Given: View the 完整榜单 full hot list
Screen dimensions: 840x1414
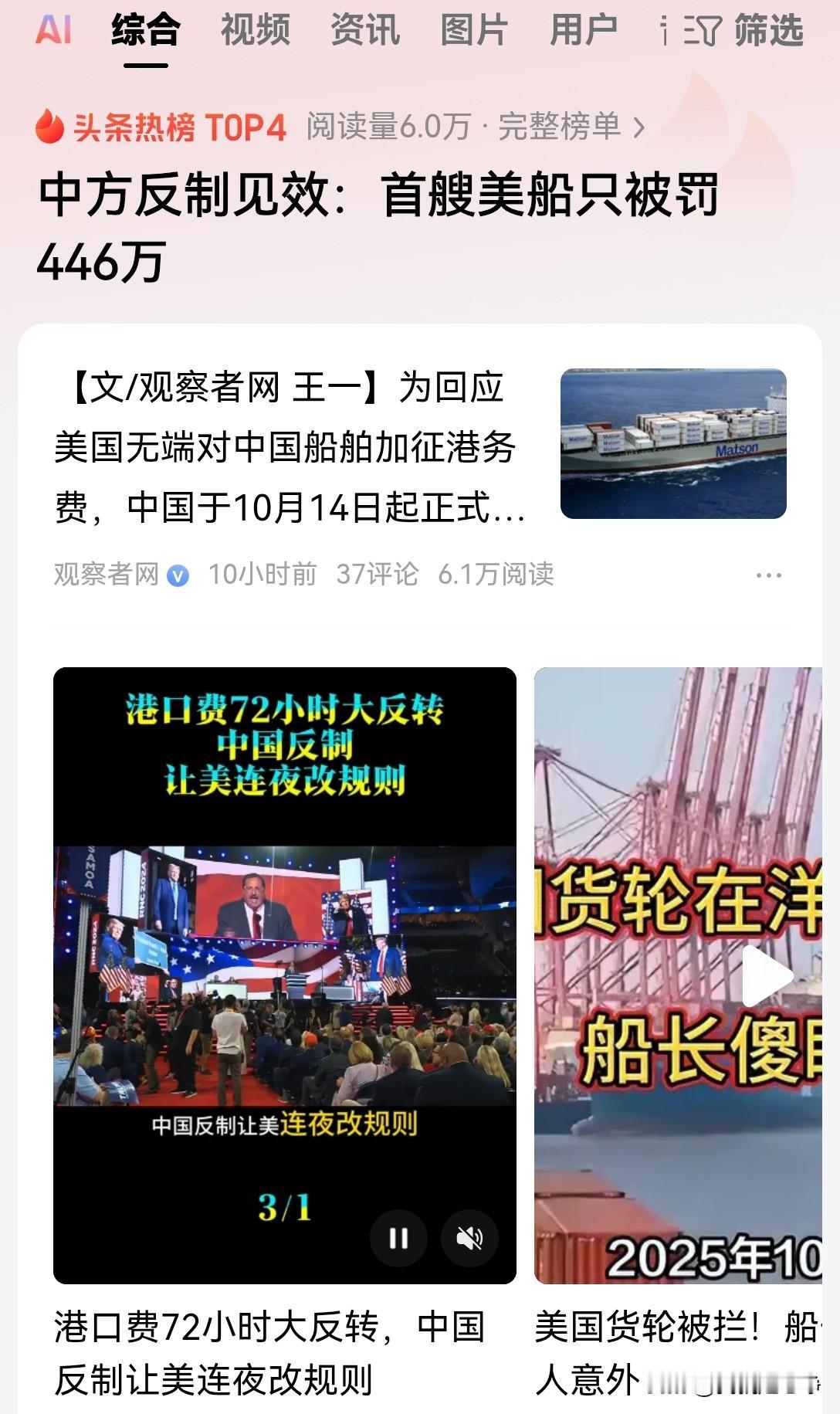Looking at the screenshot, I should 570,127.
